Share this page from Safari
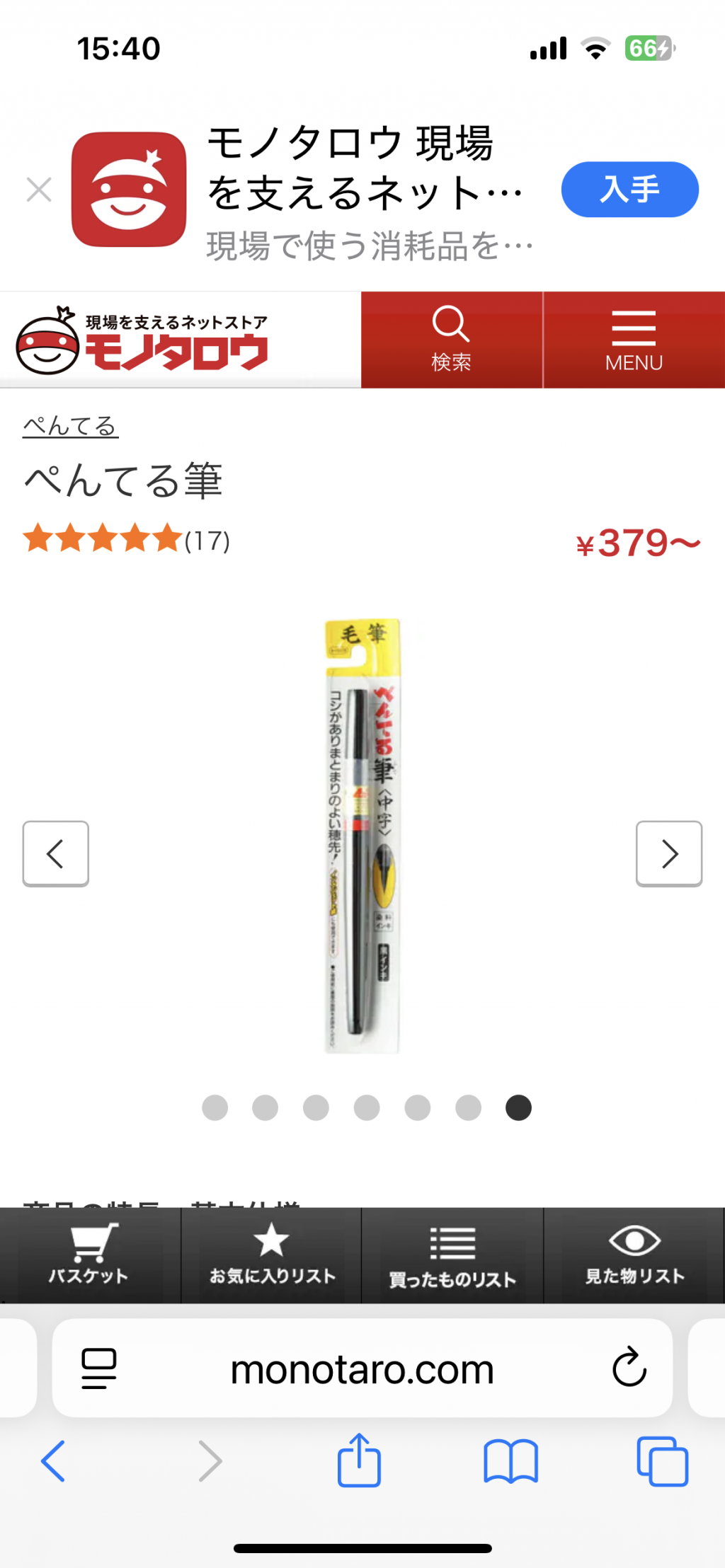 click(359, 1459)
